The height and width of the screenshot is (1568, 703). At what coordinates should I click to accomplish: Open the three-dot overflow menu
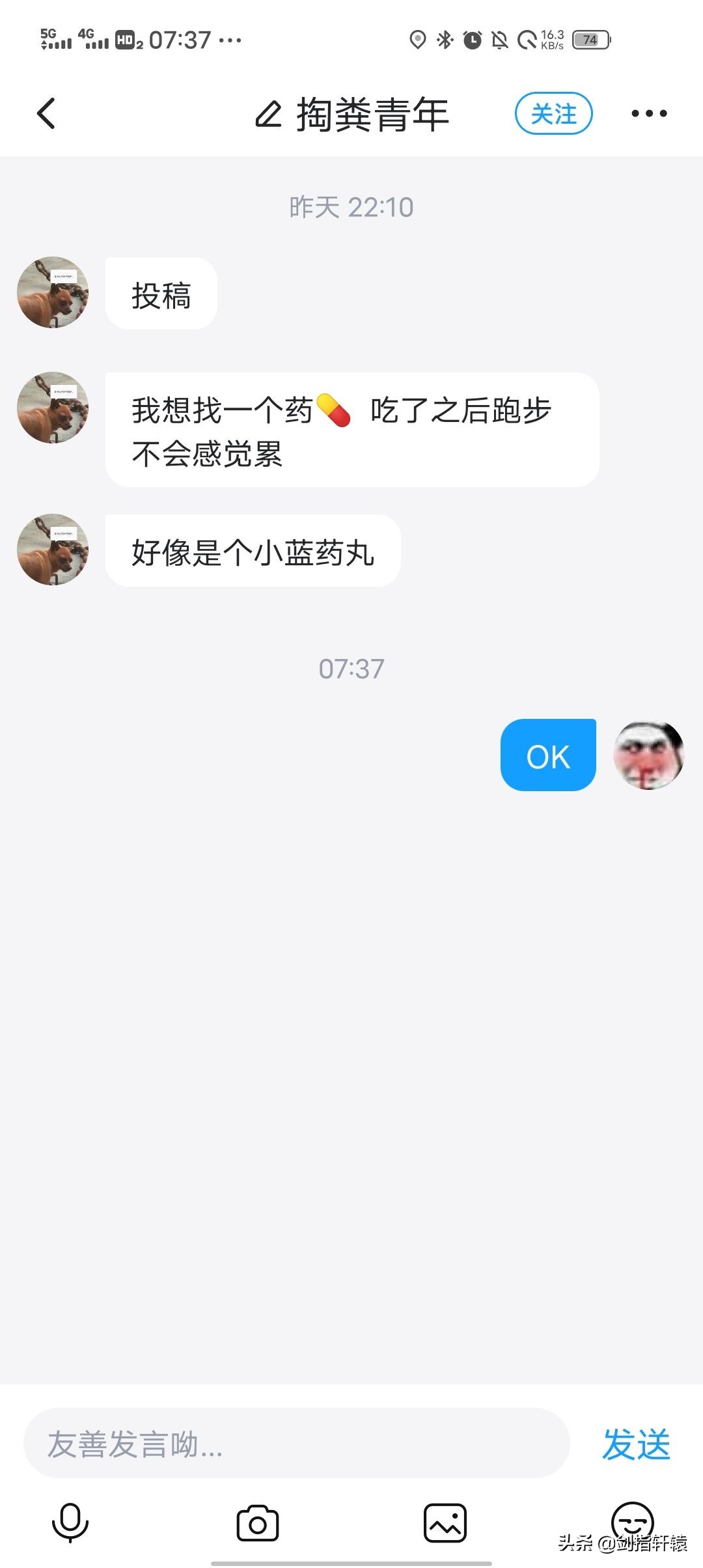(649, 114)
